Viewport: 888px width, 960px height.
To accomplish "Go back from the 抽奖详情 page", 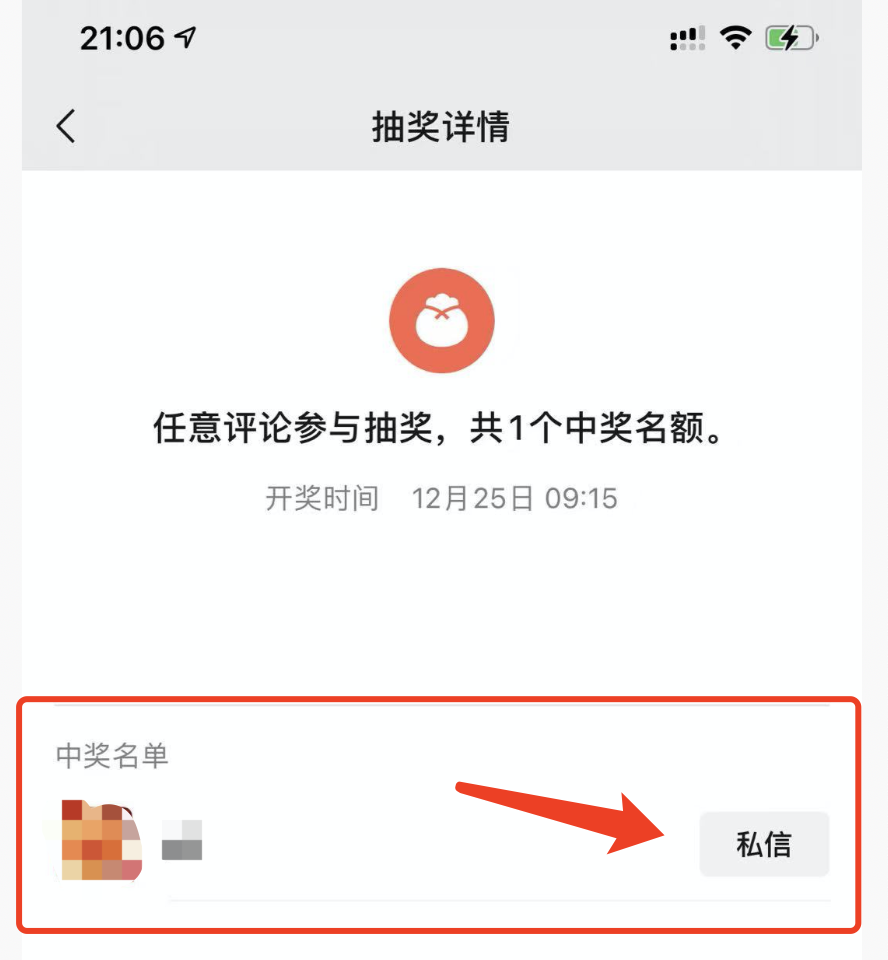I will pyautogui.click(x=66, y=127).
